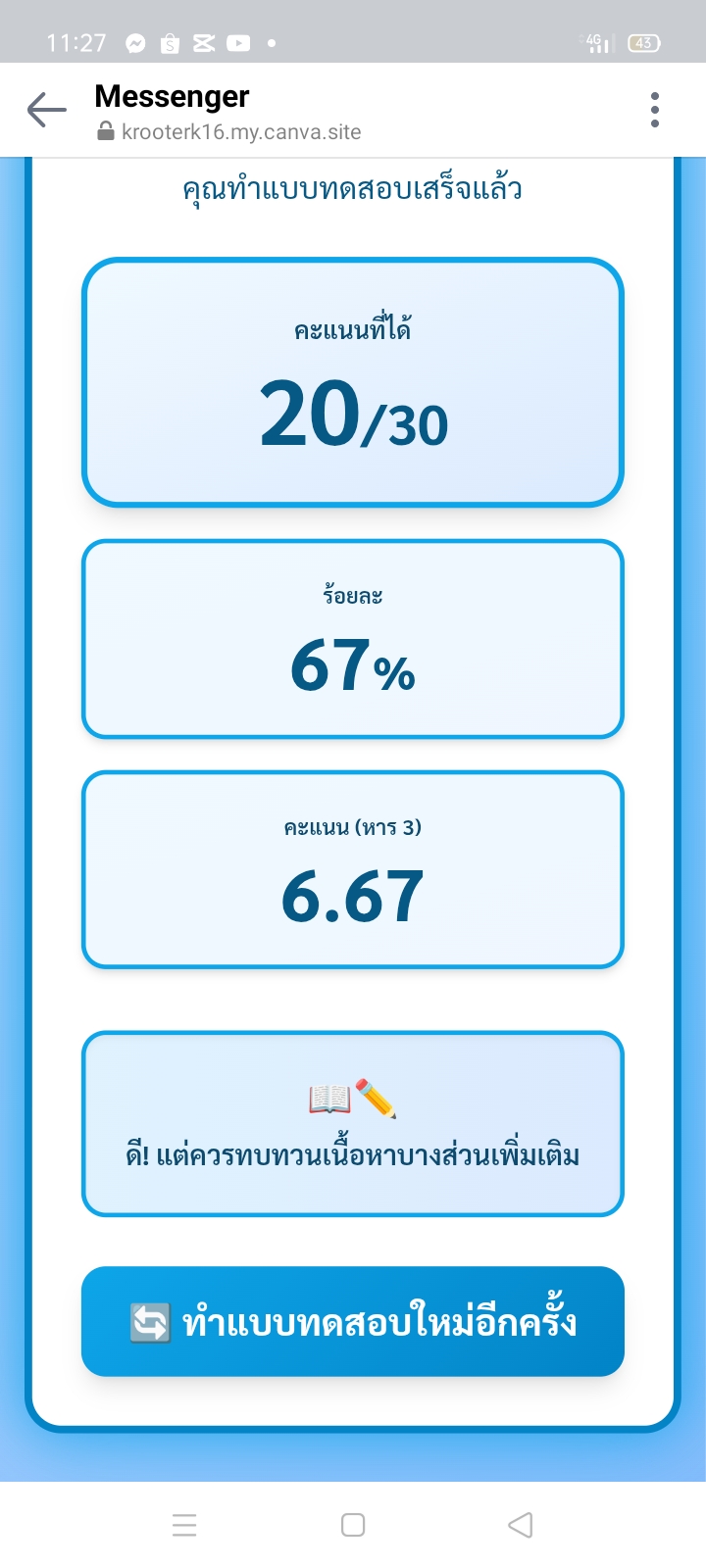The image size is (706, 1568).
Task: Go to home via navigation bar
Action: coord(353,1525)
